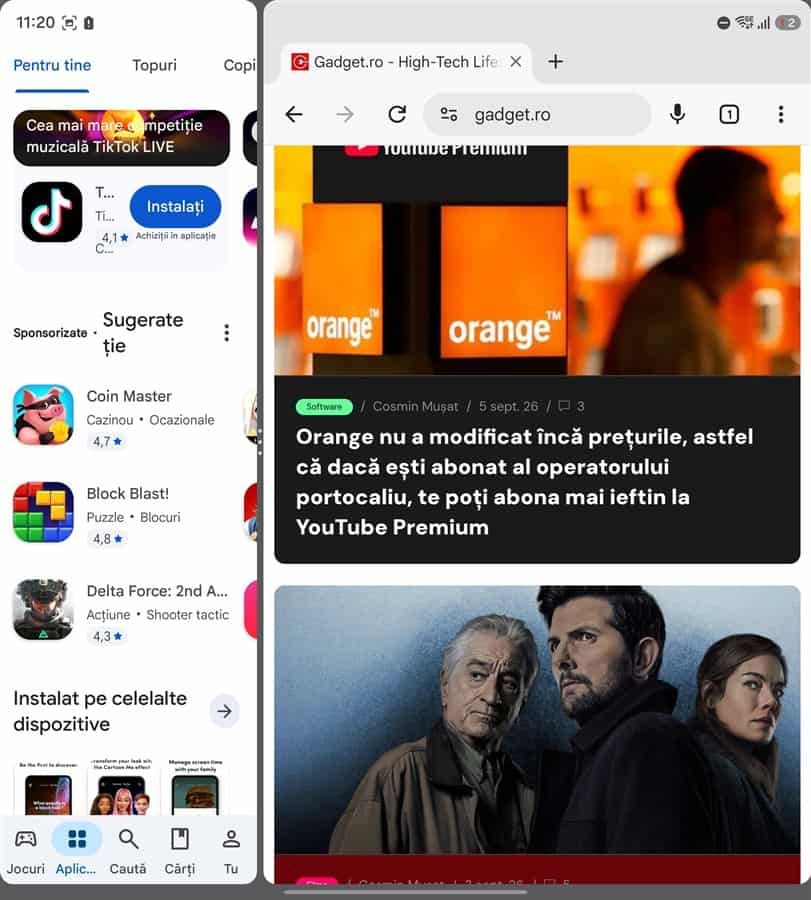The width and height of the screenshot is (811, 900).
Task: Switch to the Topuri tab
Action: pyautogui.click(x=154, y=65)
